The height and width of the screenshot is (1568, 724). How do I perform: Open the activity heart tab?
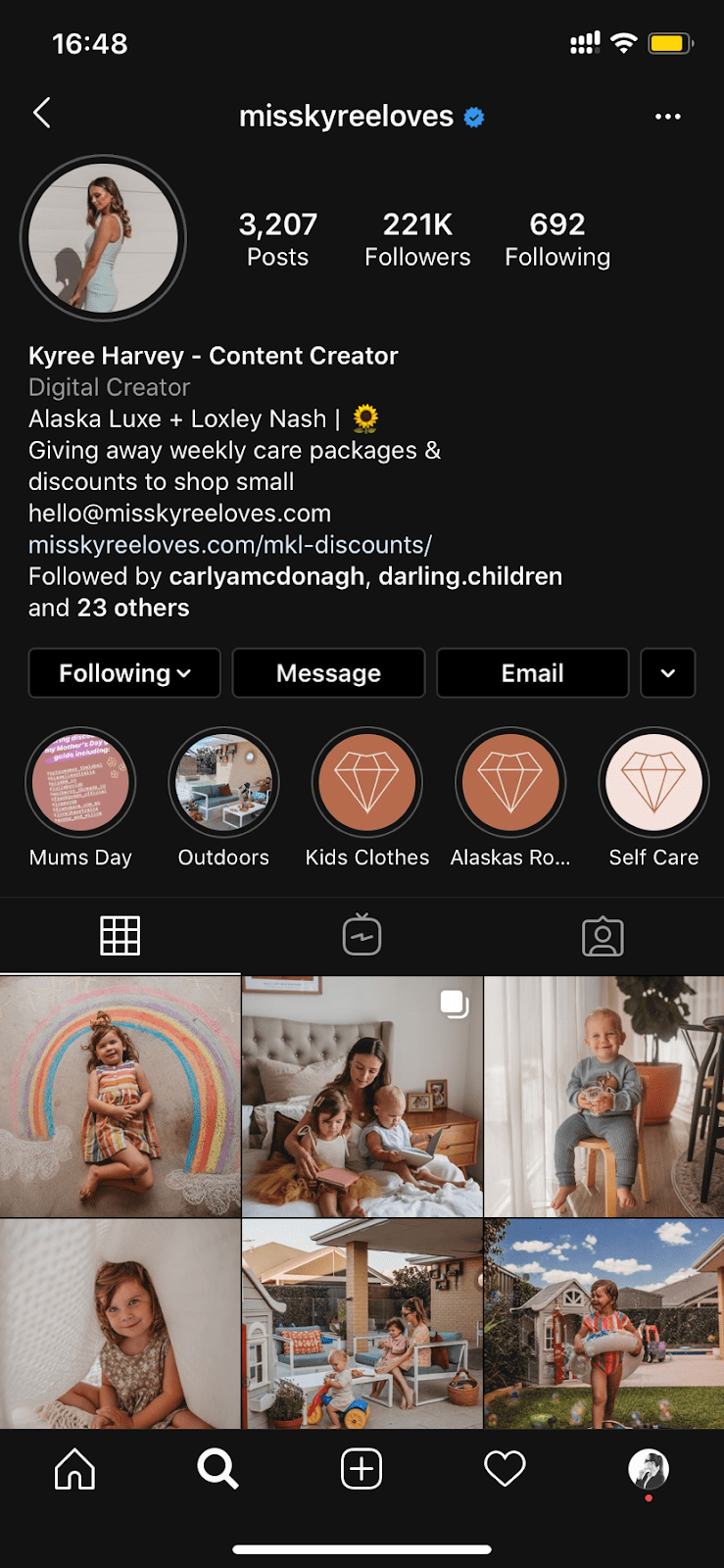click(x=505, y=1469)
